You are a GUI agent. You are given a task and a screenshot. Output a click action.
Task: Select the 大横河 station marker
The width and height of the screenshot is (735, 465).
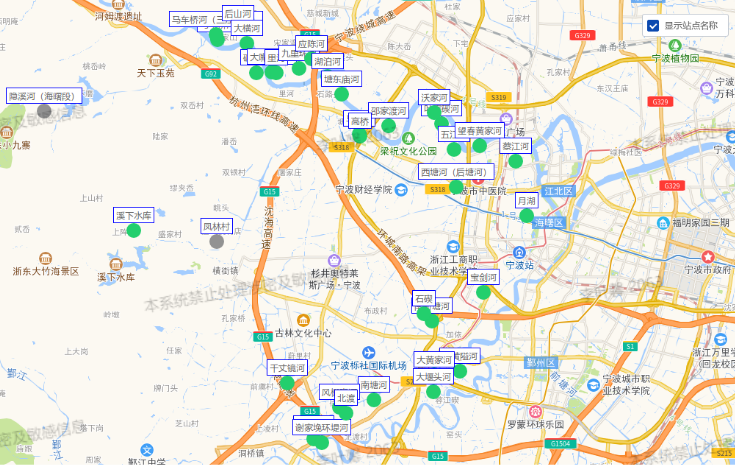[x=246, y=43]
